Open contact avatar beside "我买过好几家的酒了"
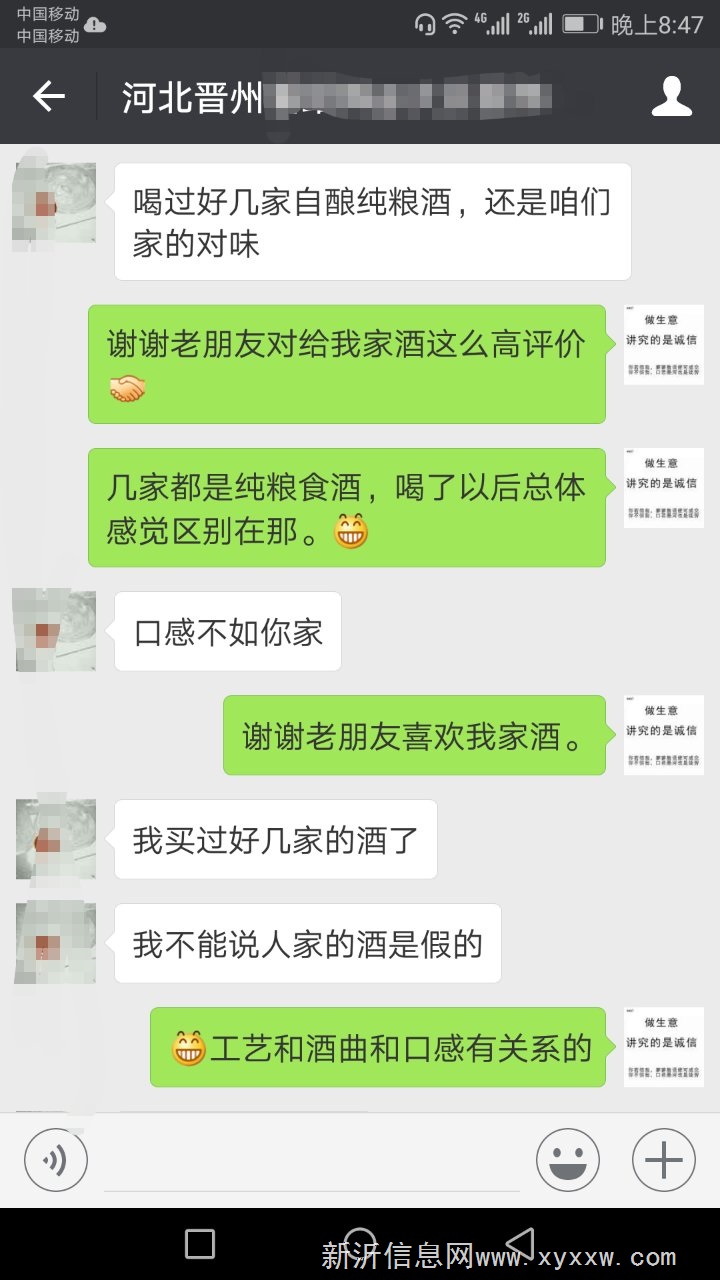This screenshot has width=720, height=1280. (55, 839)
